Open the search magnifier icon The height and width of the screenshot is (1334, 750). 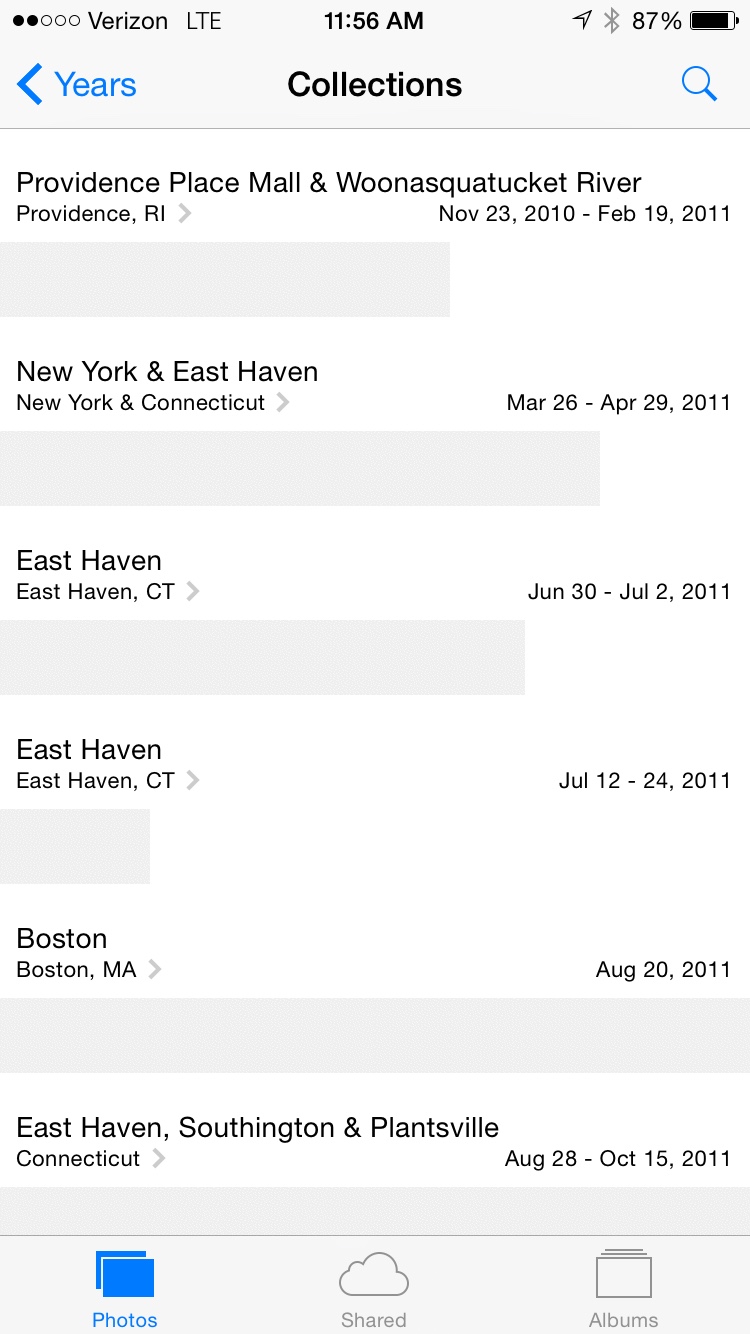point(699,84)
